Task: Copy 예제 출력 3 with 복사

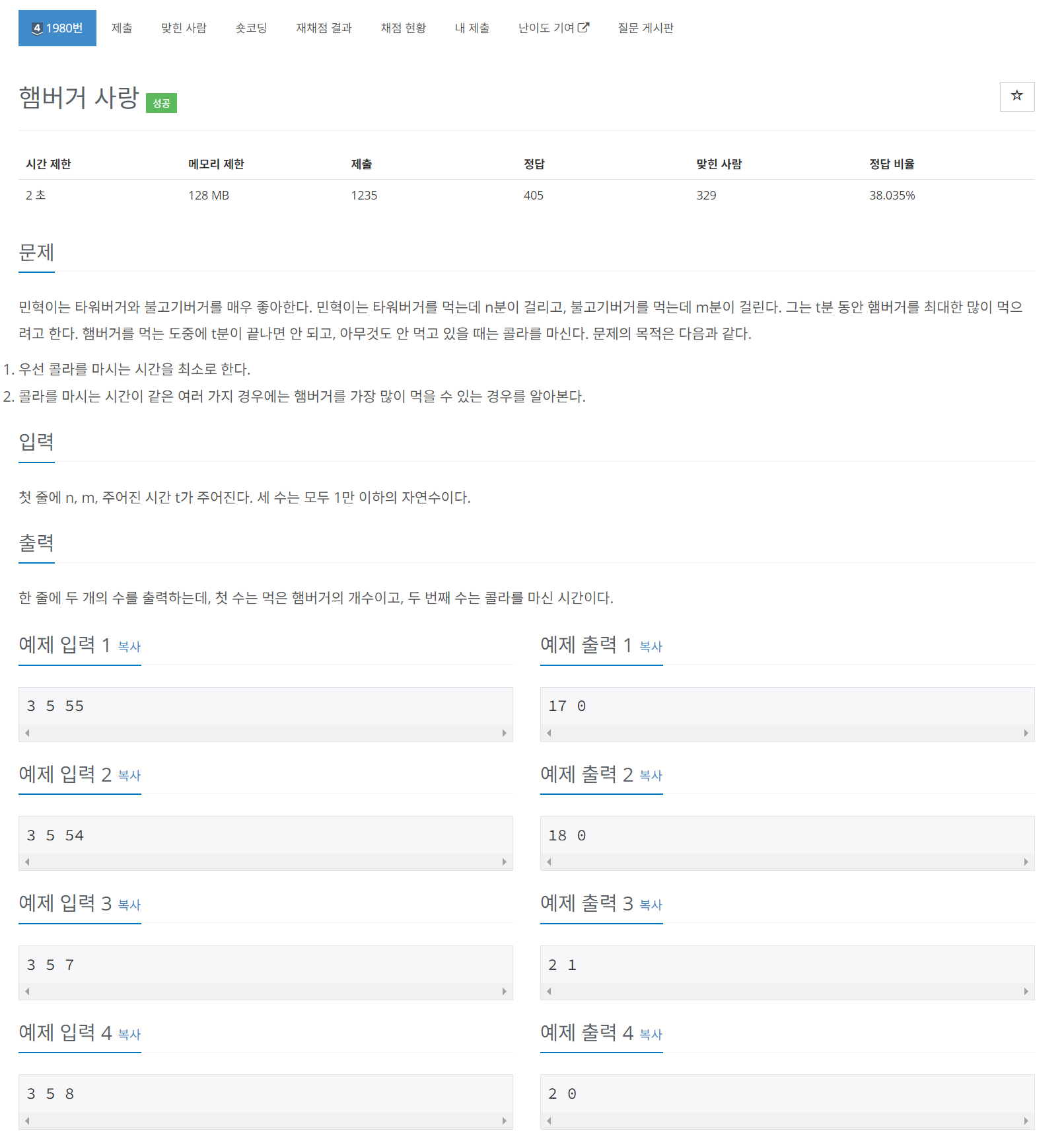Action: (651, 905)
